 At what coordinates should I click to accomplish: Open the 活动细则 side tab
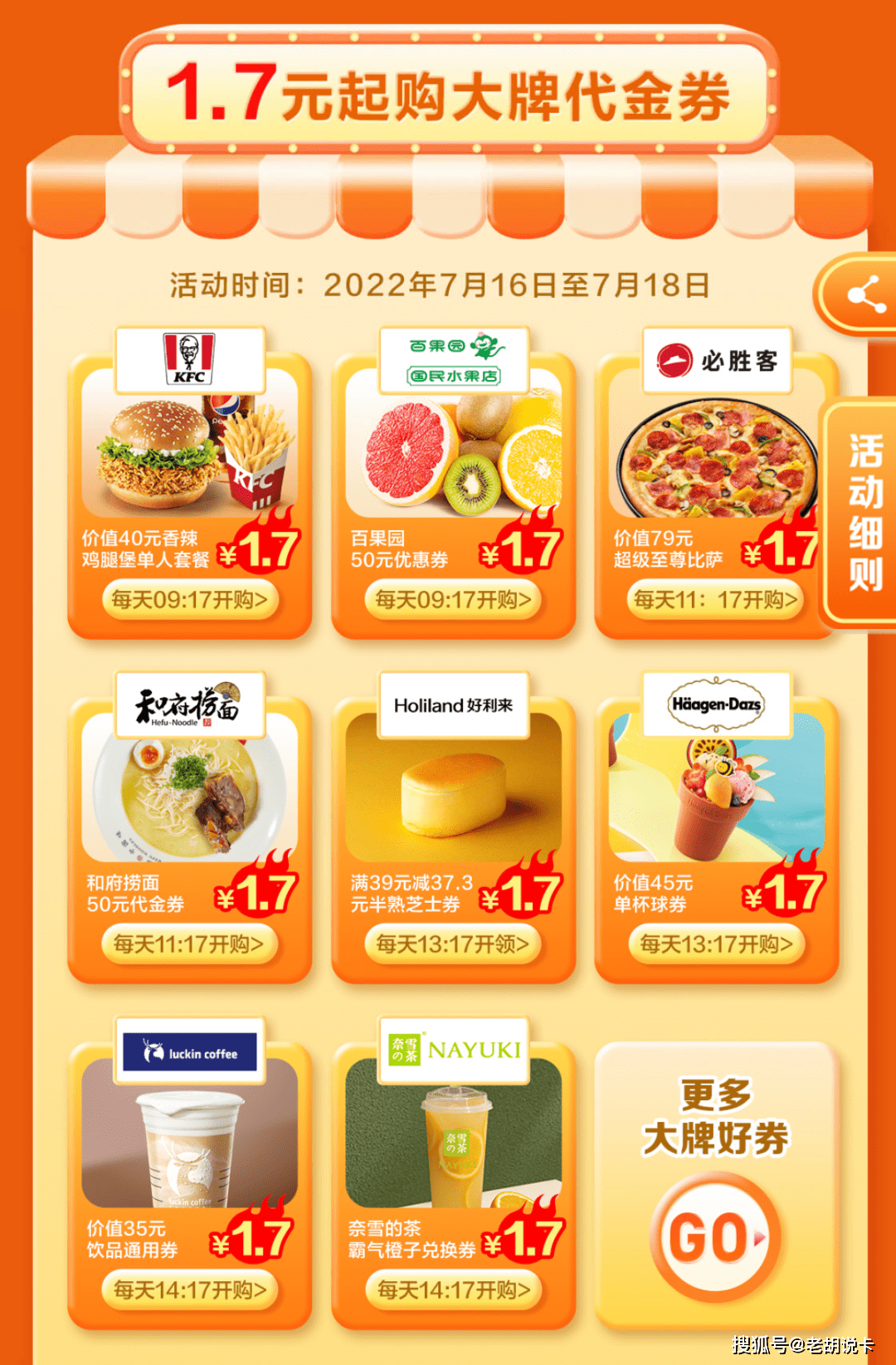click(x=864, y=512)
